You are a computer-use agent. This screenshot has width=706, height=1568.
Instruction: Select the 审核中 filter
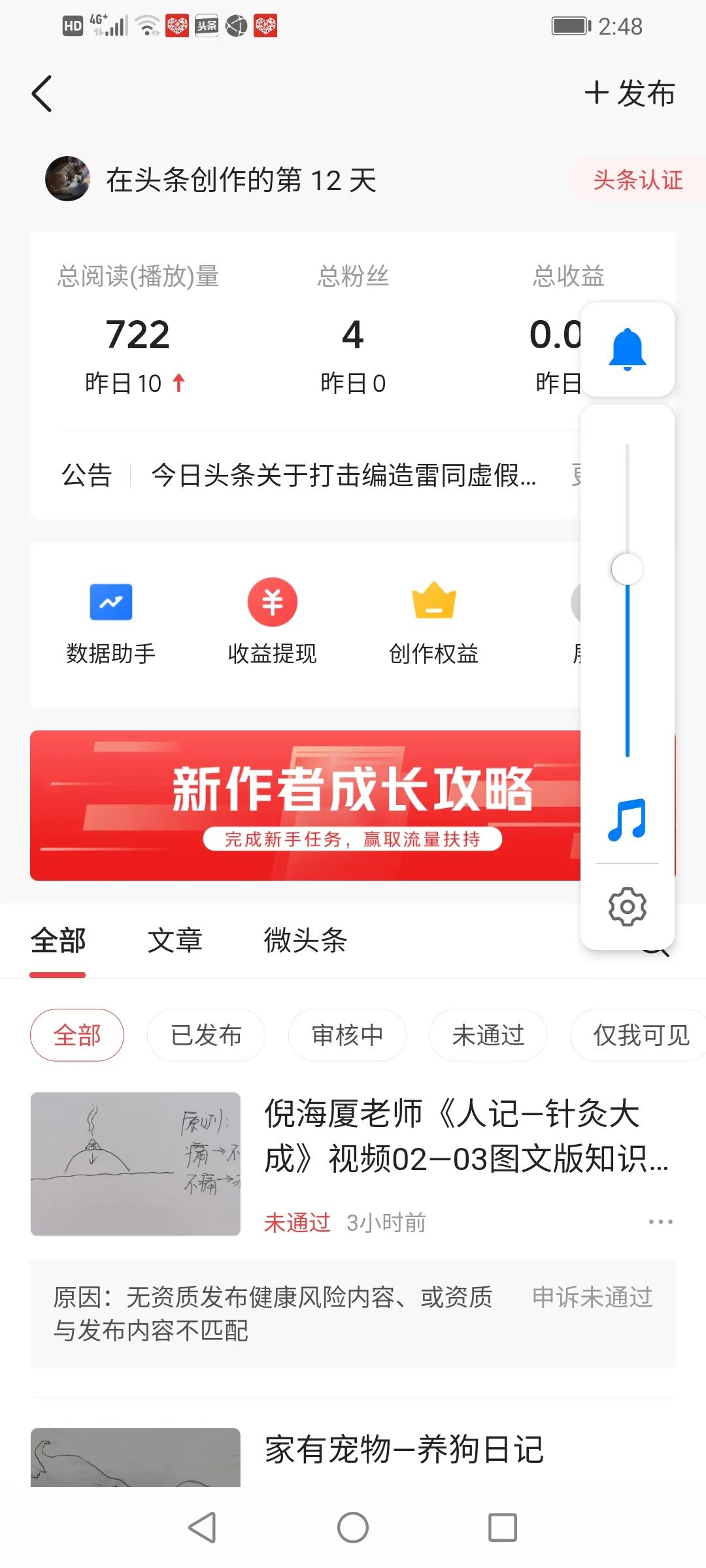[347, 1035]
